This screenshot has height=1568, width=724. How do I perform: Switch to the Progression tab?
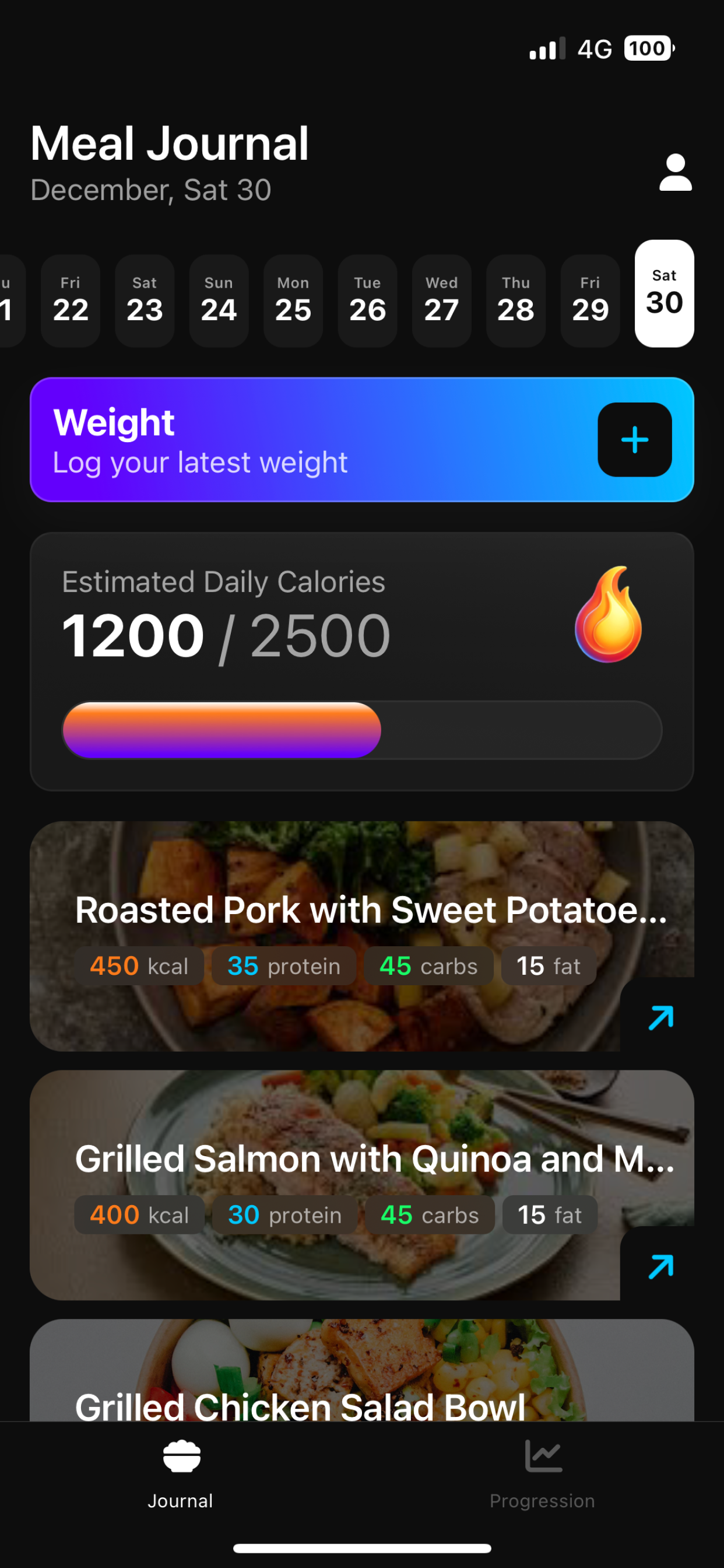(x=542, y=1473)
